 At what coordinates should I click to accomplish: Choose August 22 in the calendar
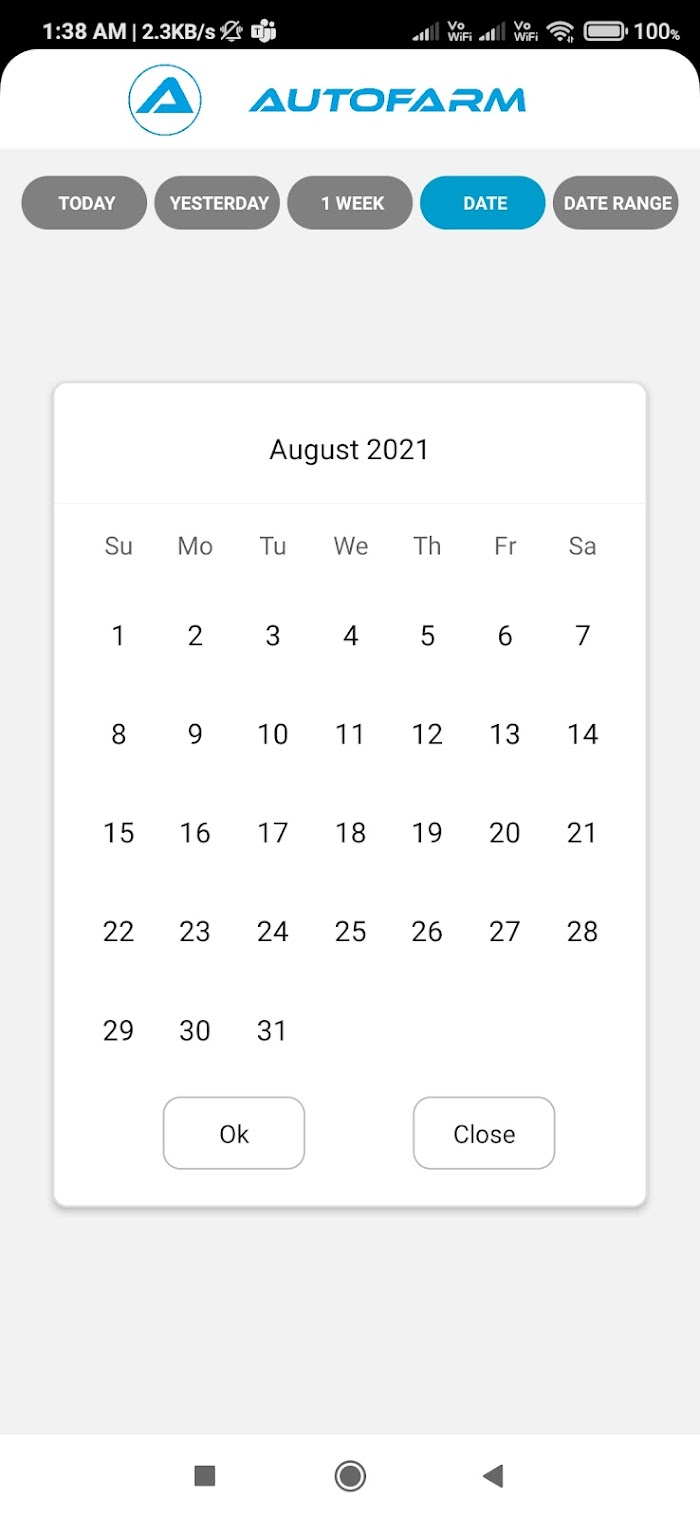pyautogui.click(x=118, y=932)
